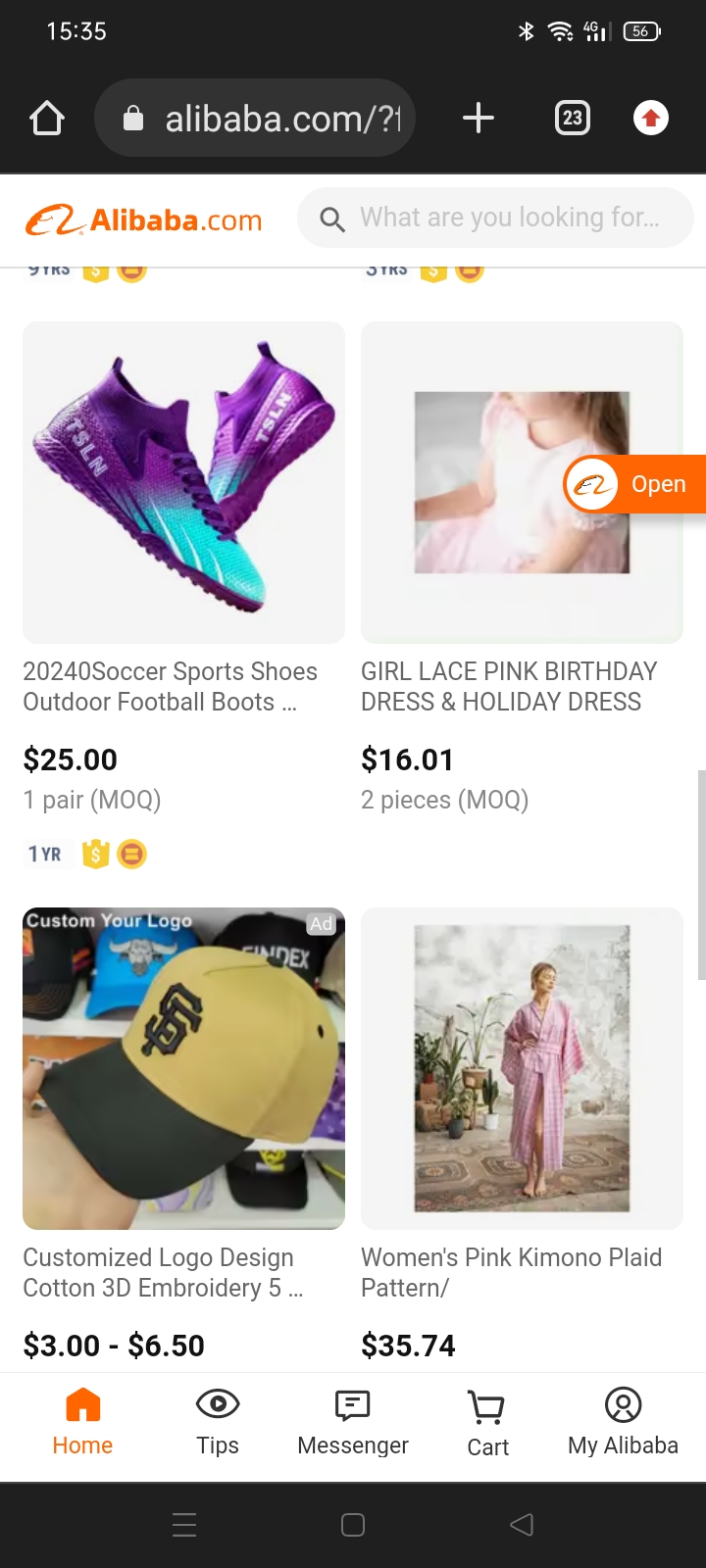Show the 23 open tabs

pos(573,119)
